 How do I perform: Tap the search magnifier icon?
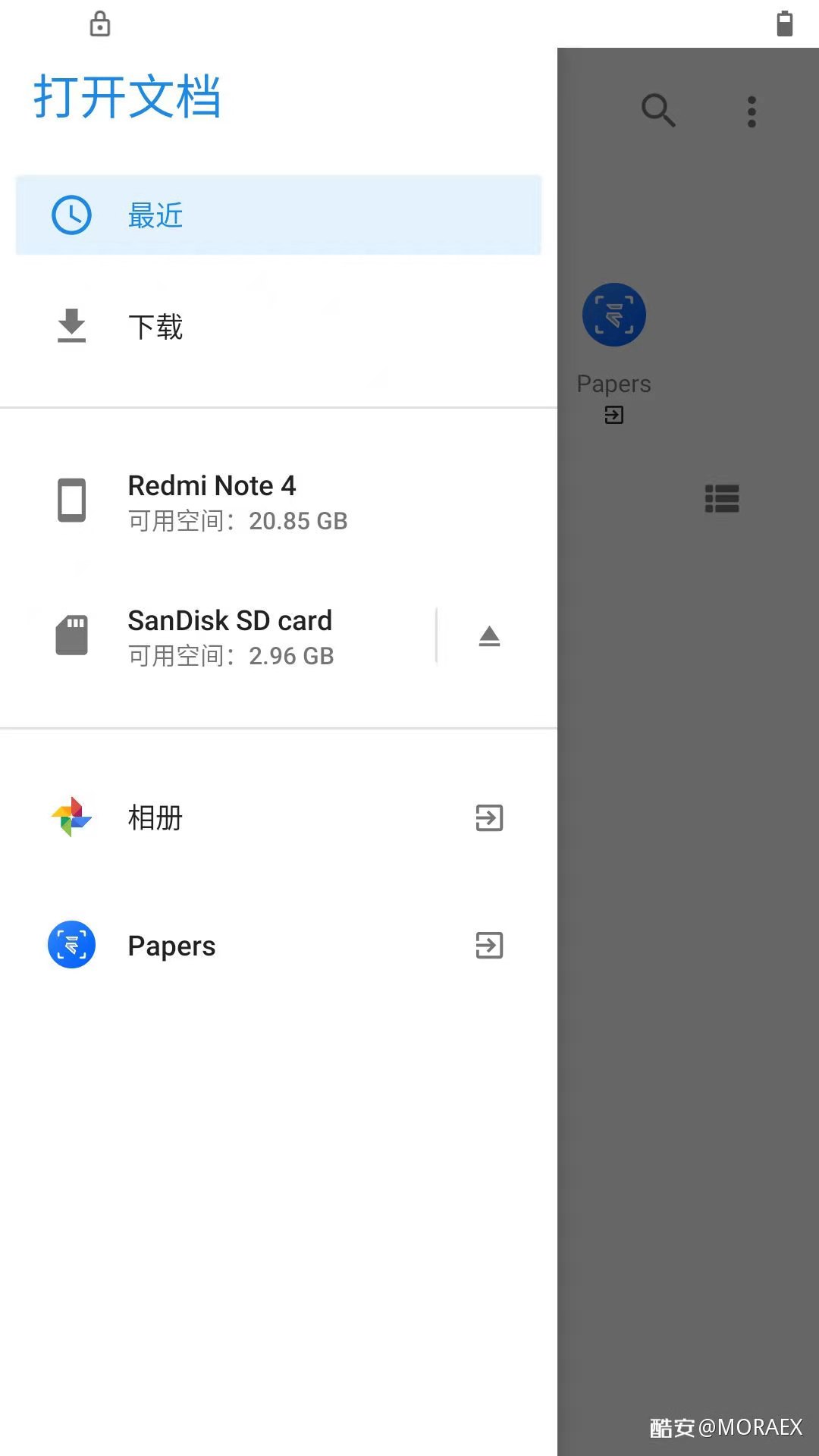point(657,111)
